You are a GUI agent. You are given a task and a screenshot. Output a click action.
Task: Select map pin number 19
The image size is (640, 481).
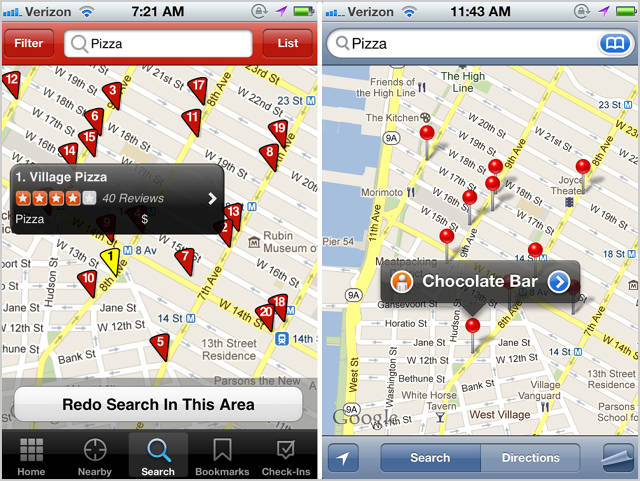point(278,129)
